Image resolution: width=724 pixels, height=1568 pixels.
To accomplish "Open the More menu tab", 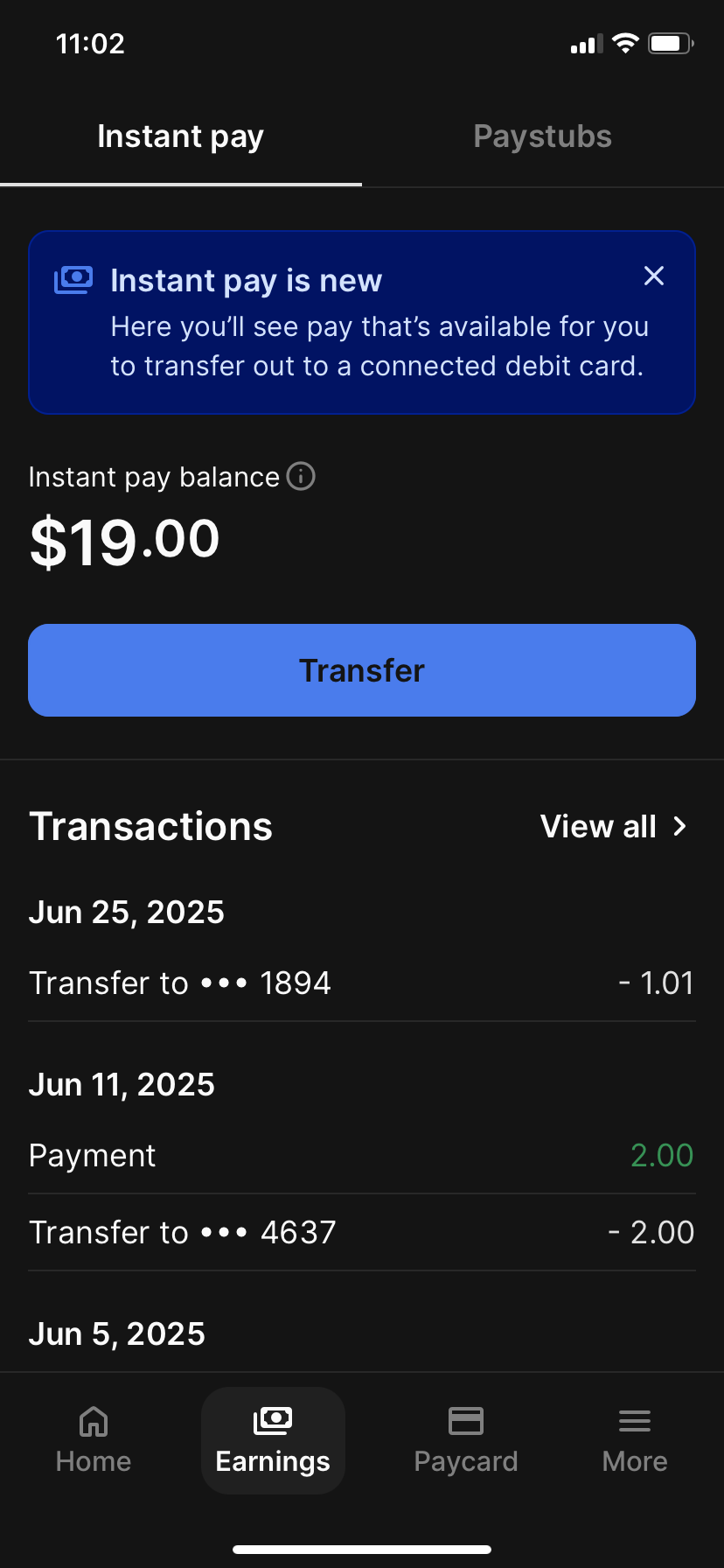I will coord(635,1440).
